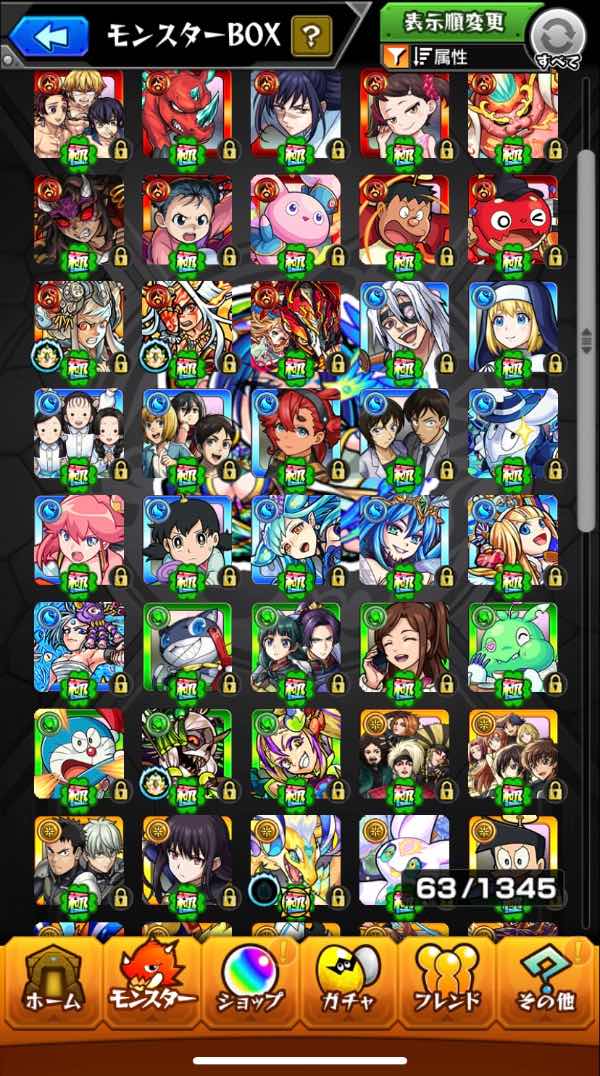Select the red apple-faced monster
This screenshot has width=600, height=1076.
click(x=512, y=220)
